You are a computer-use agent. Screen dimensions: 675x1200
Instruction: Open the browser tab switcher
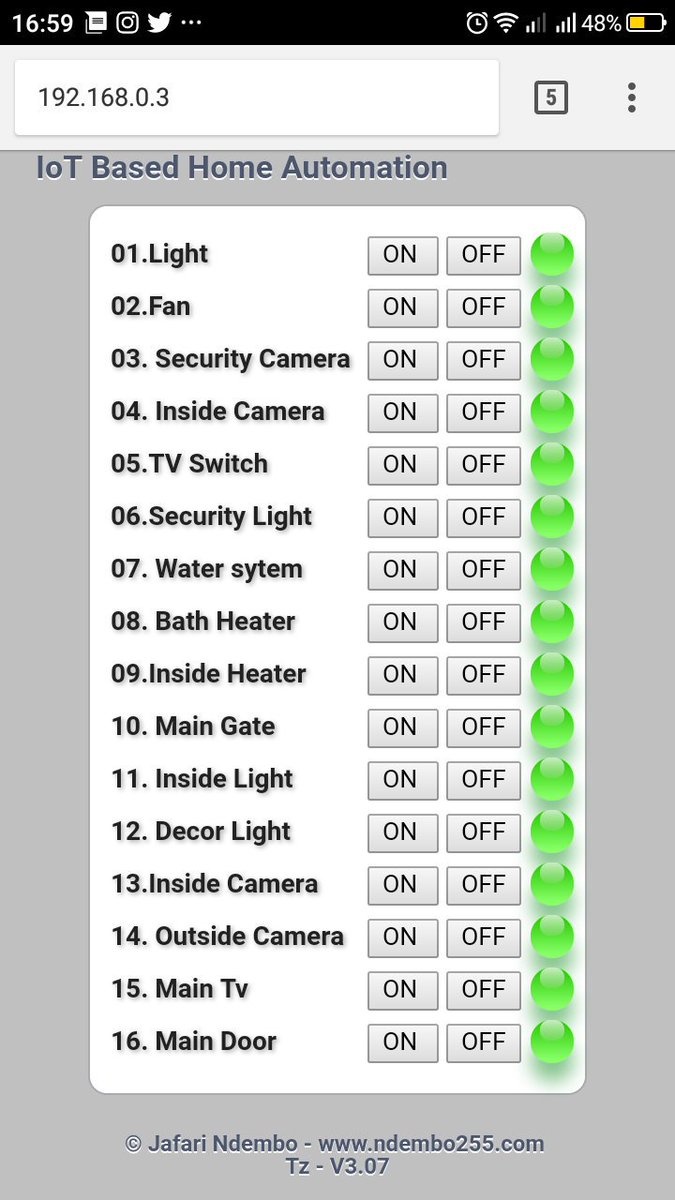(x=551, y=97)
